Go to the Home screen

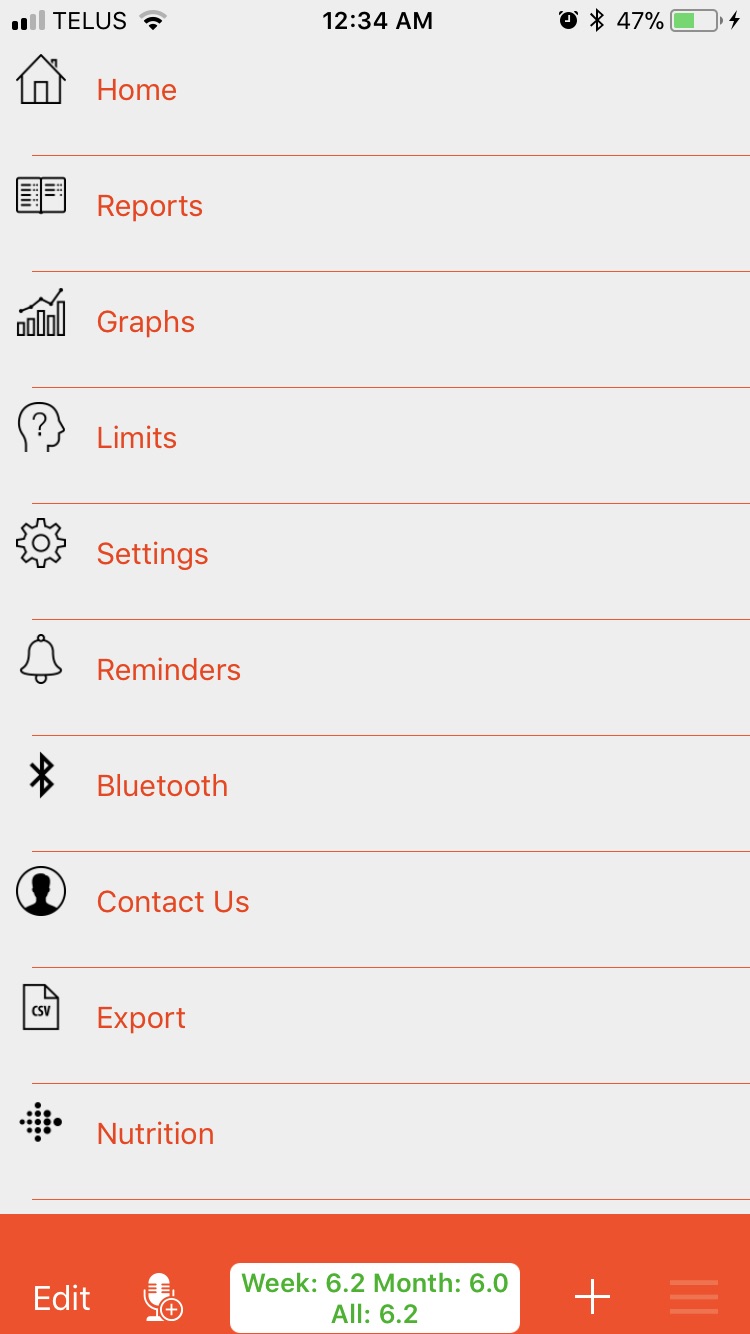(x=136, y=90)
